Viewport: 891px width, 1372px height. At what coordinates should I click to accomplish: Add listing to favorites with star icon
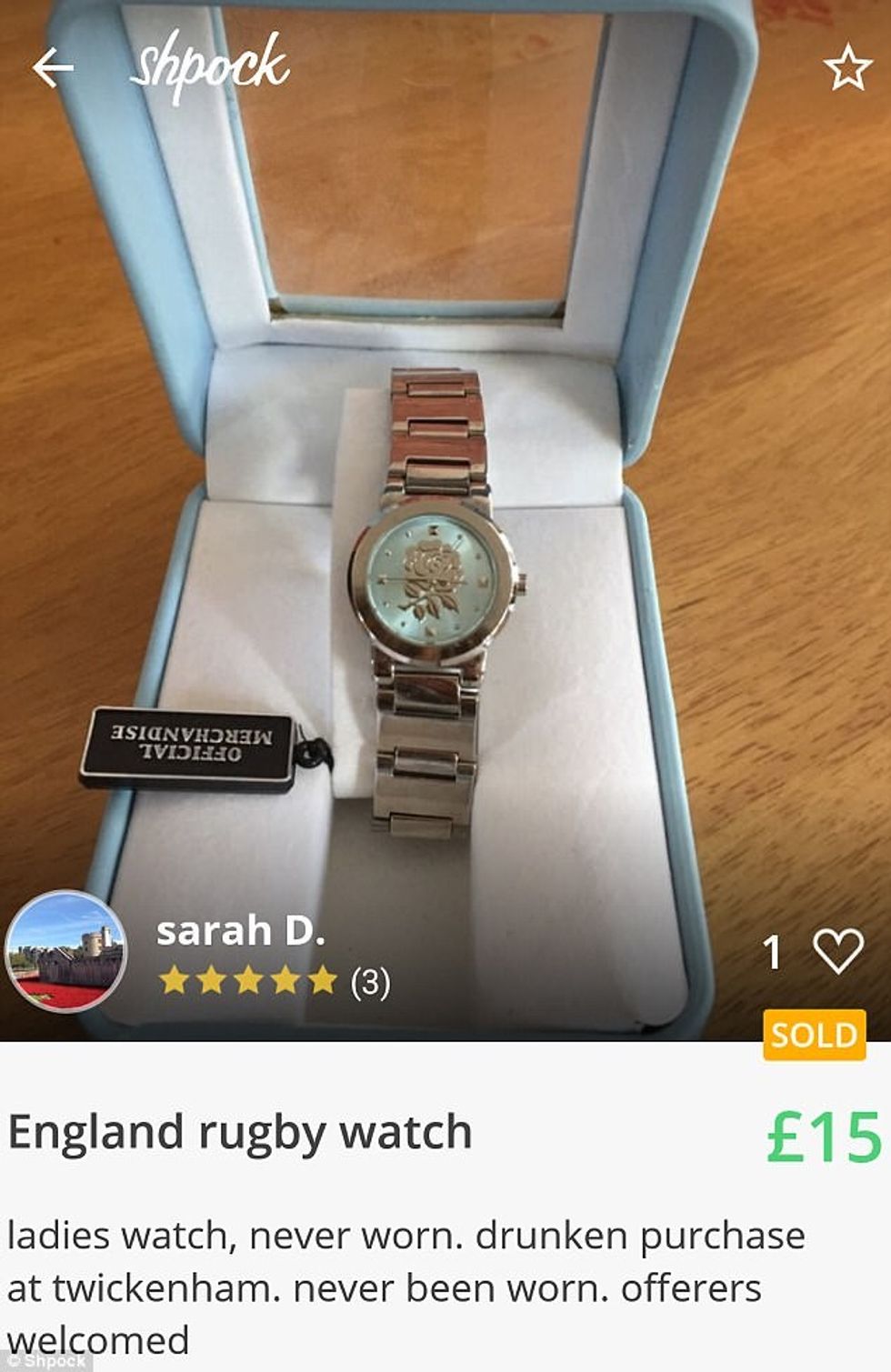[847, 67]
